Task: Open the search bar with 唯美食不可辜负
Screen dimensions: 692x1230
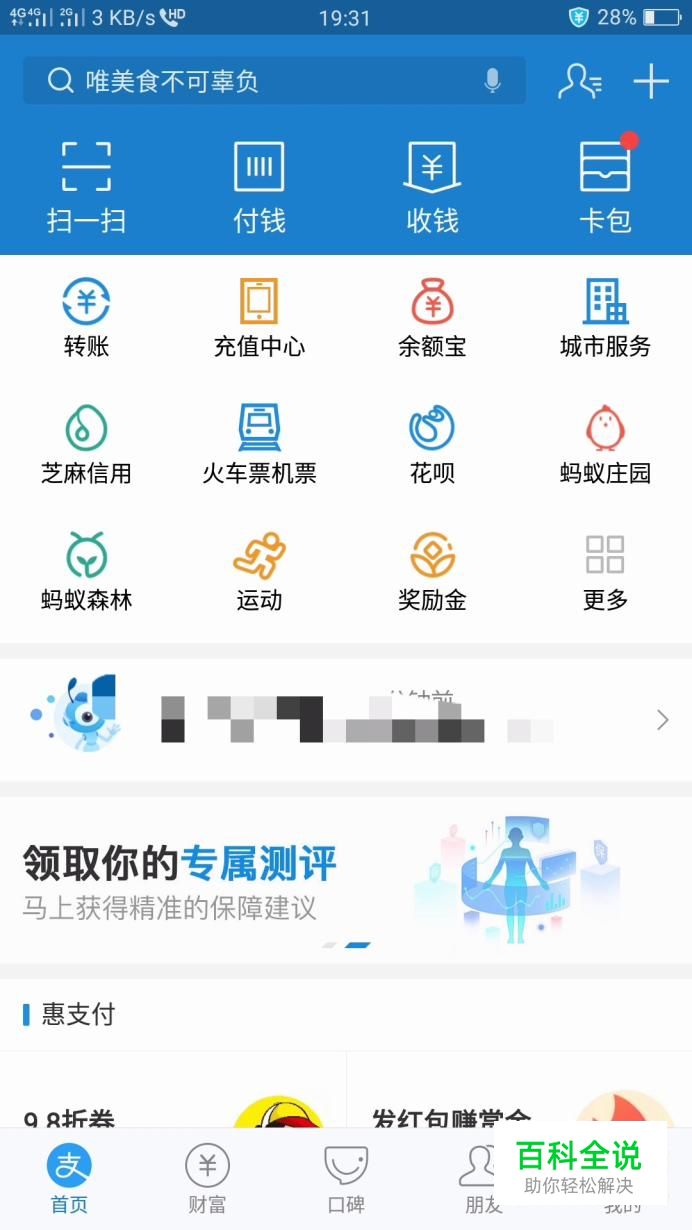Action: pyautogui.click(x=260, y=81)
